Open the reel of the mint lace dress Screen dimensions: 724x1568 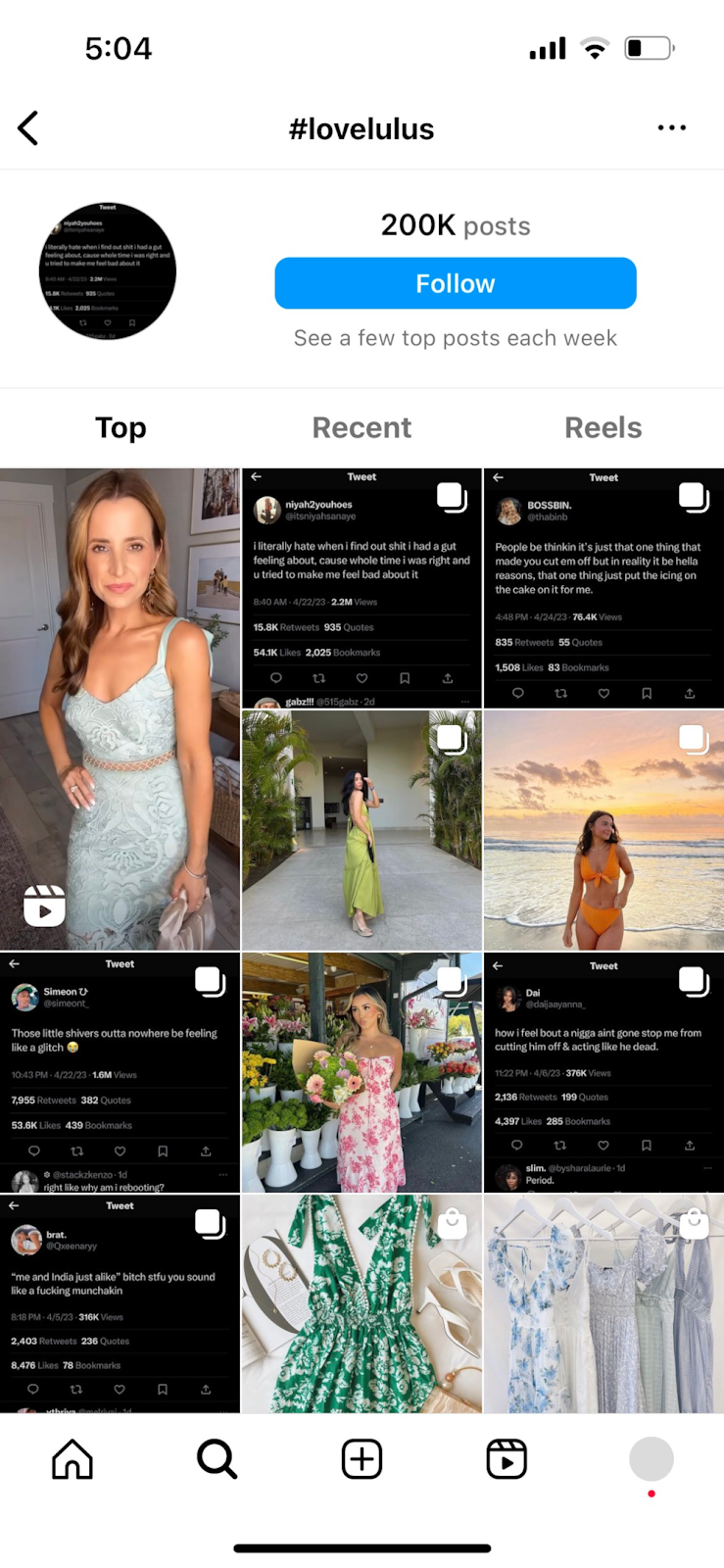click(x=120, y=709)
